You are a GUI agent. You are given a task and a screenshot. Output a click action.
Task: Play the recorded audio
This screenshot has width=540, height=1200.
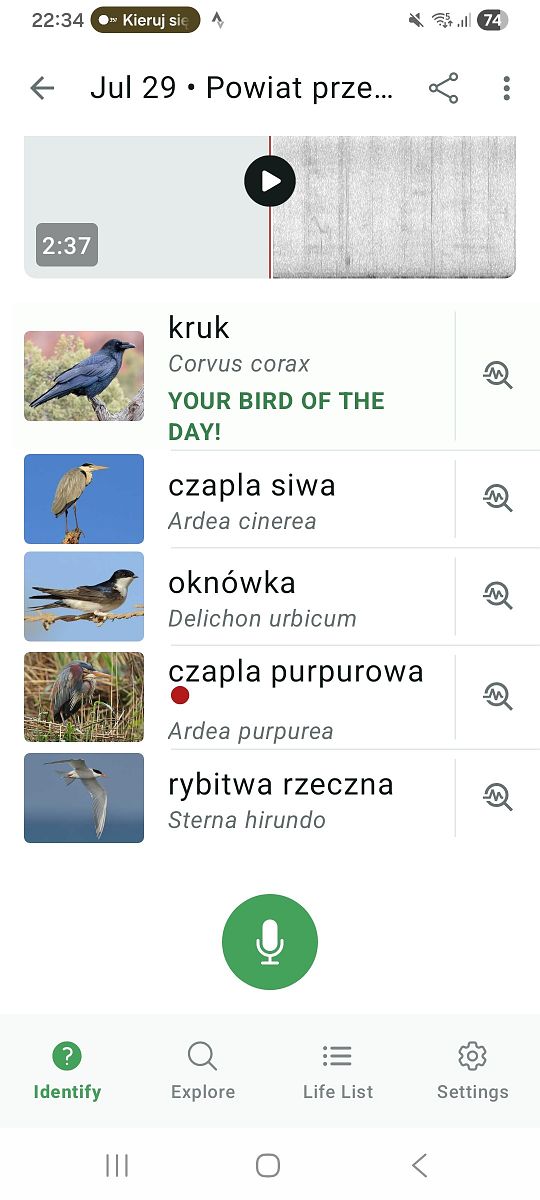coord(270,181)
